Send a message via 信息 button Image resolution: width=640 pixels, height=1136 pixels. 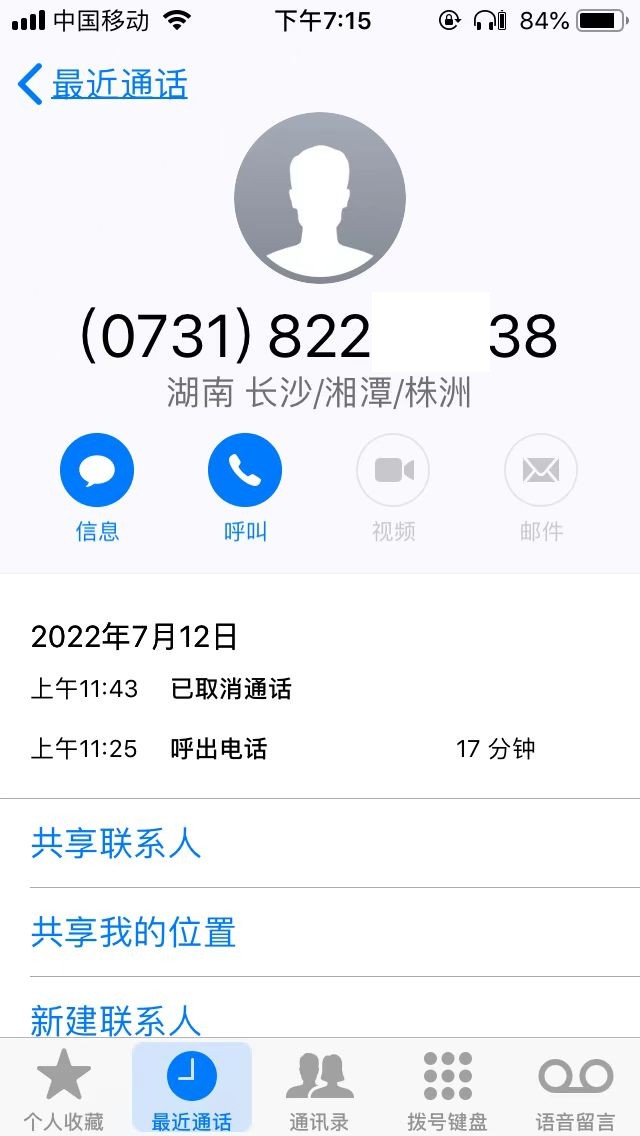(97, 470)
